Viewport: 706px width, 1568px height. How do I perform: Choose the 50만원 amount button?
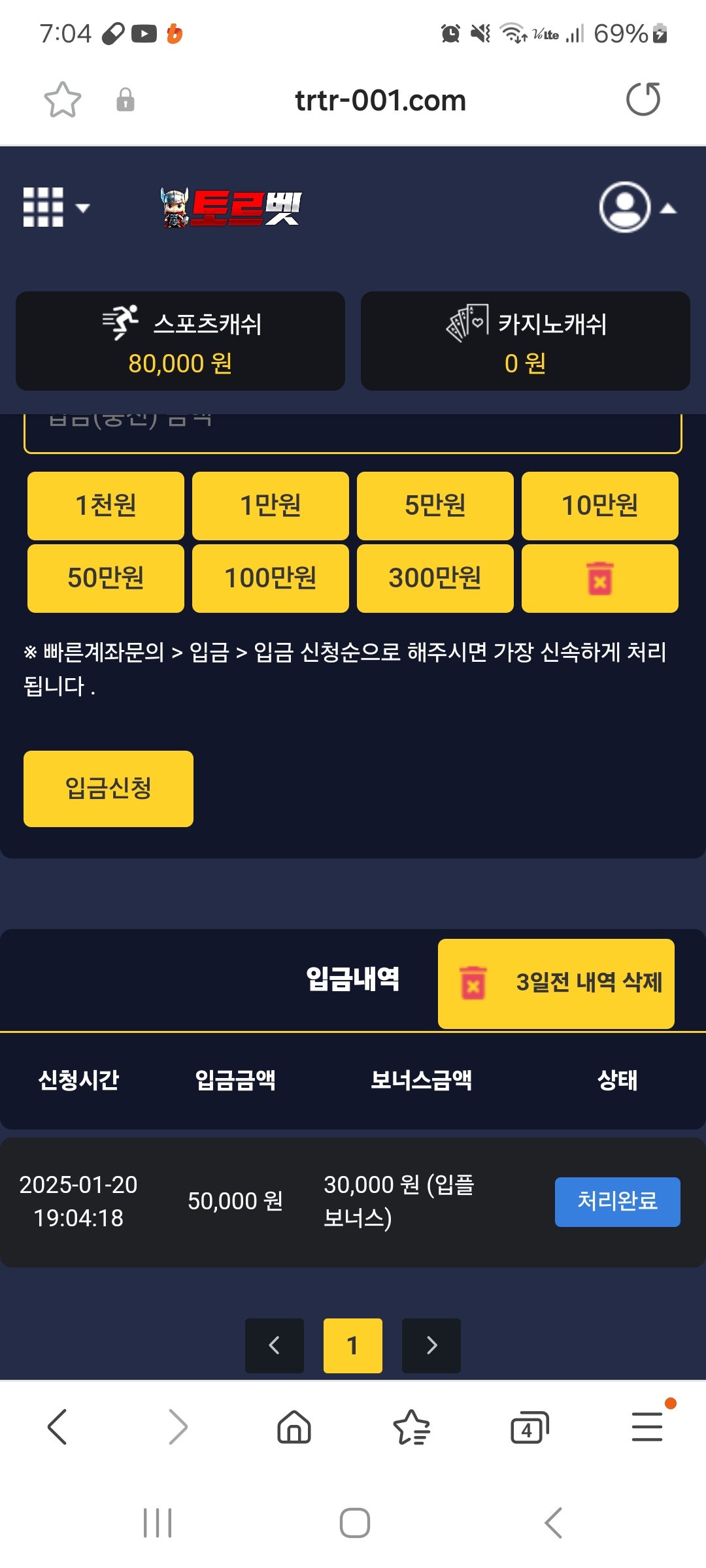click(106, 578)
